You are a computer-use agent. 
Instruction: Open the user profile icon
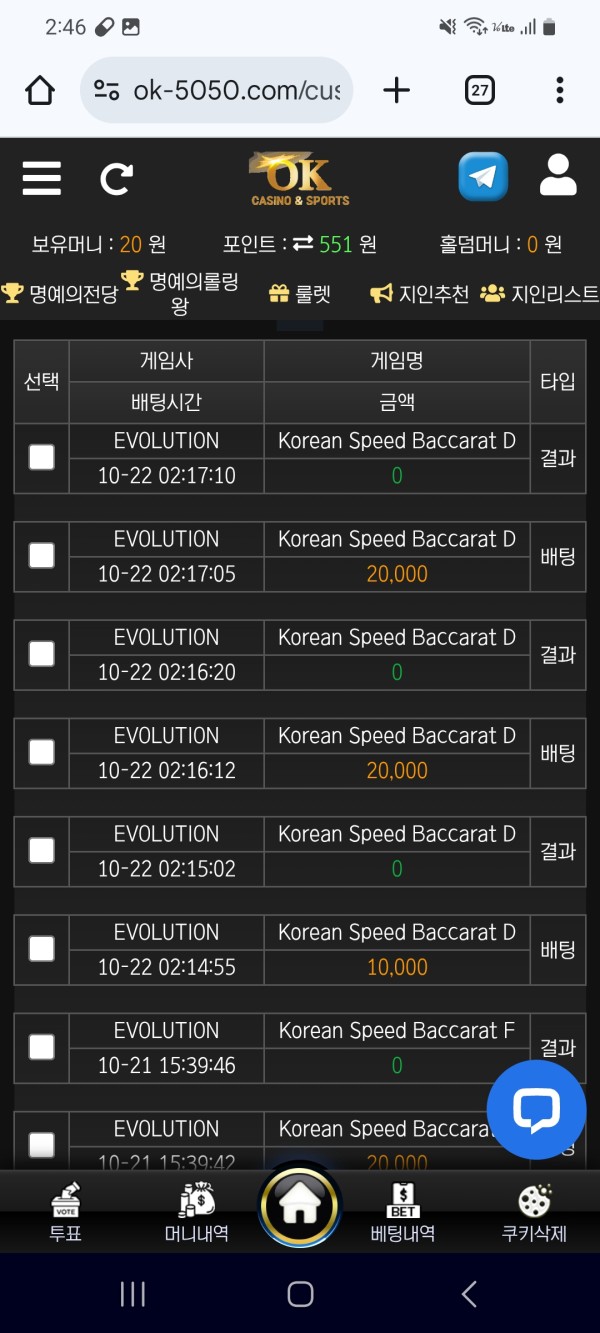click(557, 176)
